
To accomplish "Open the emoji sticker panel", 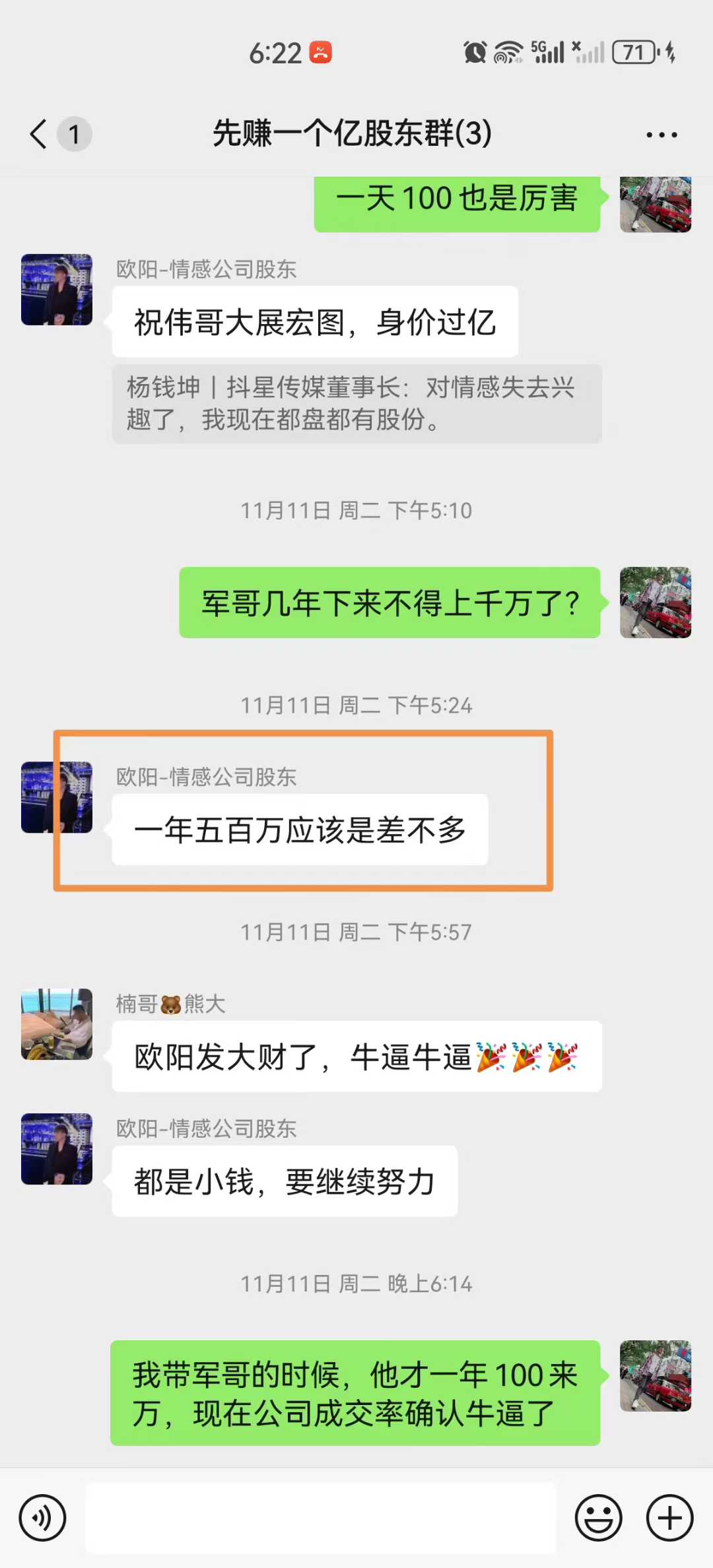I will 598,1517.
